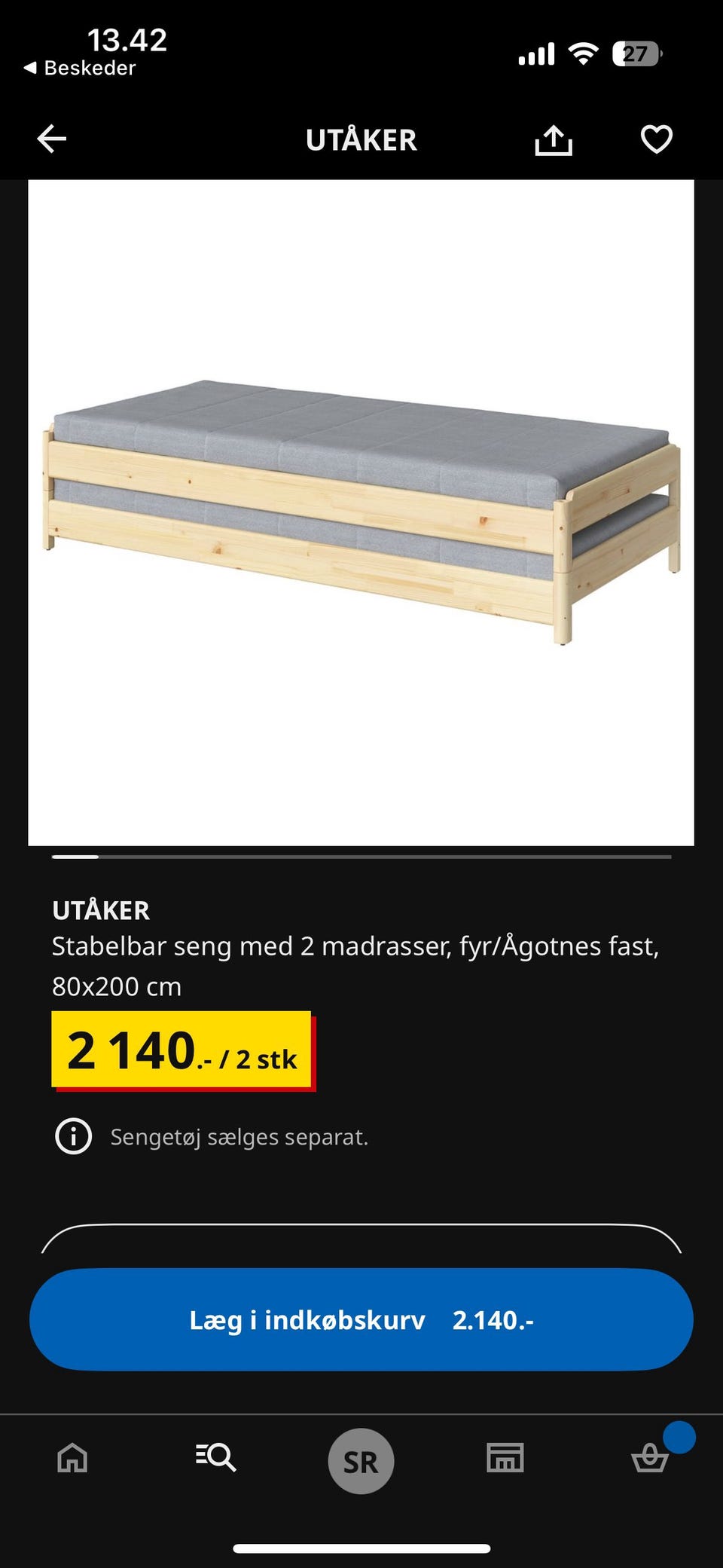This screenshot has height=1568, width=723.
Task: Switch to the search tab
Action: 216,1458
